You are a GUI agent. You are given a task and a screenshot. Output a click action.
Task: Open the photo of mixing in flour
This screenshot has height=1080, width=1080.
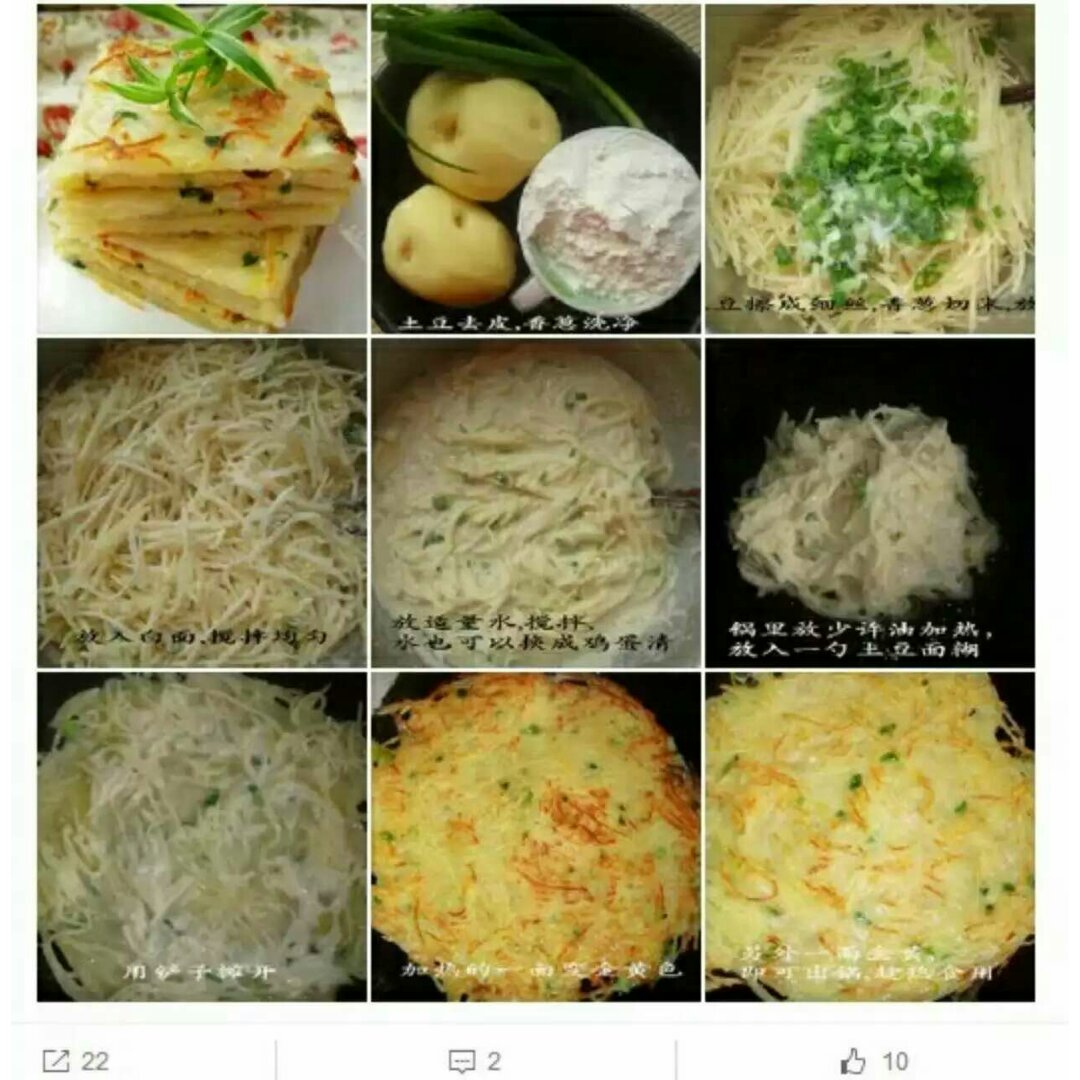pyautogui.click(x=202, y=503)
